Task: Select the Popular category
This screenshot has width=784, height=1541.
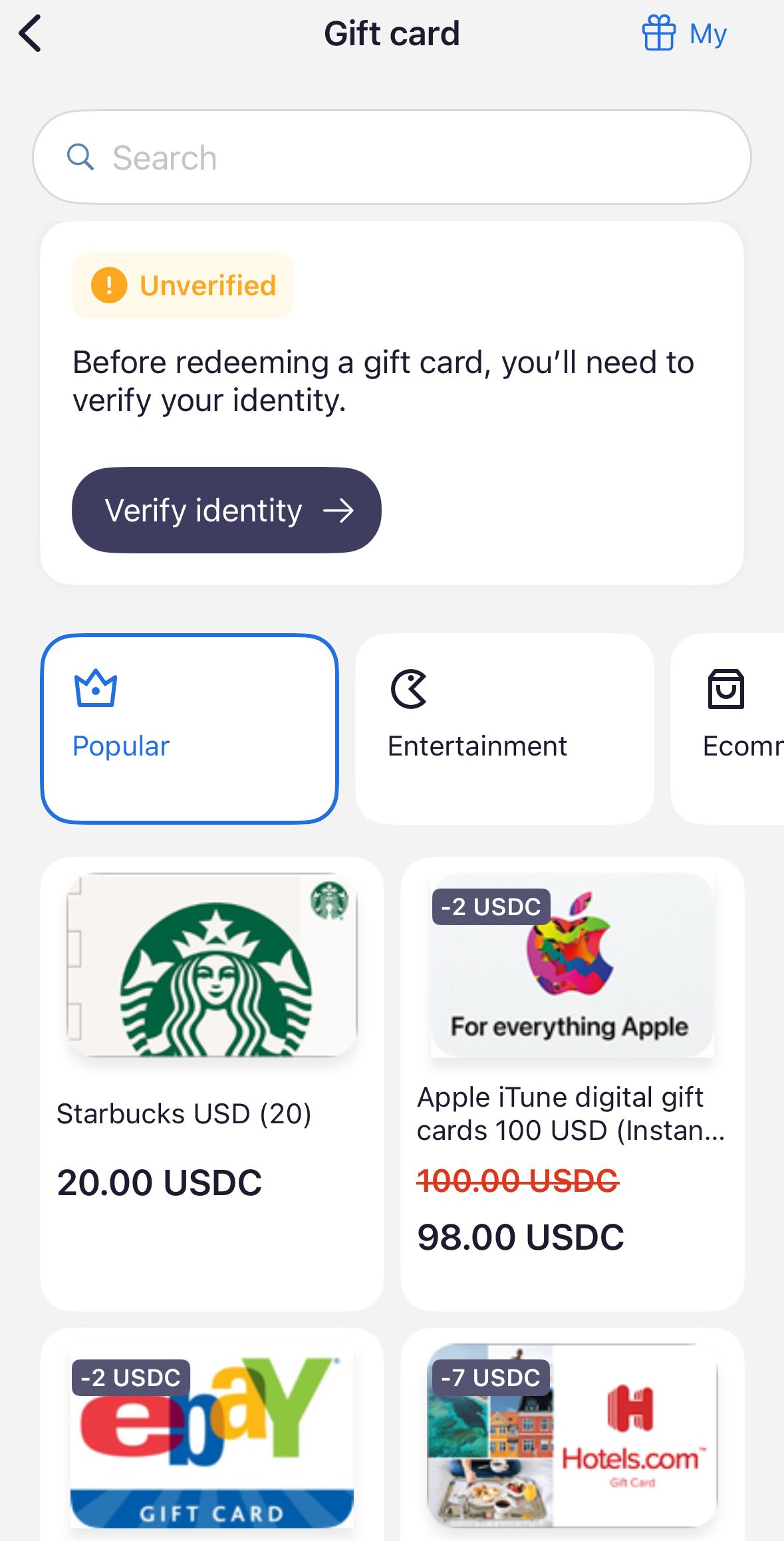Action: (190, 728)
